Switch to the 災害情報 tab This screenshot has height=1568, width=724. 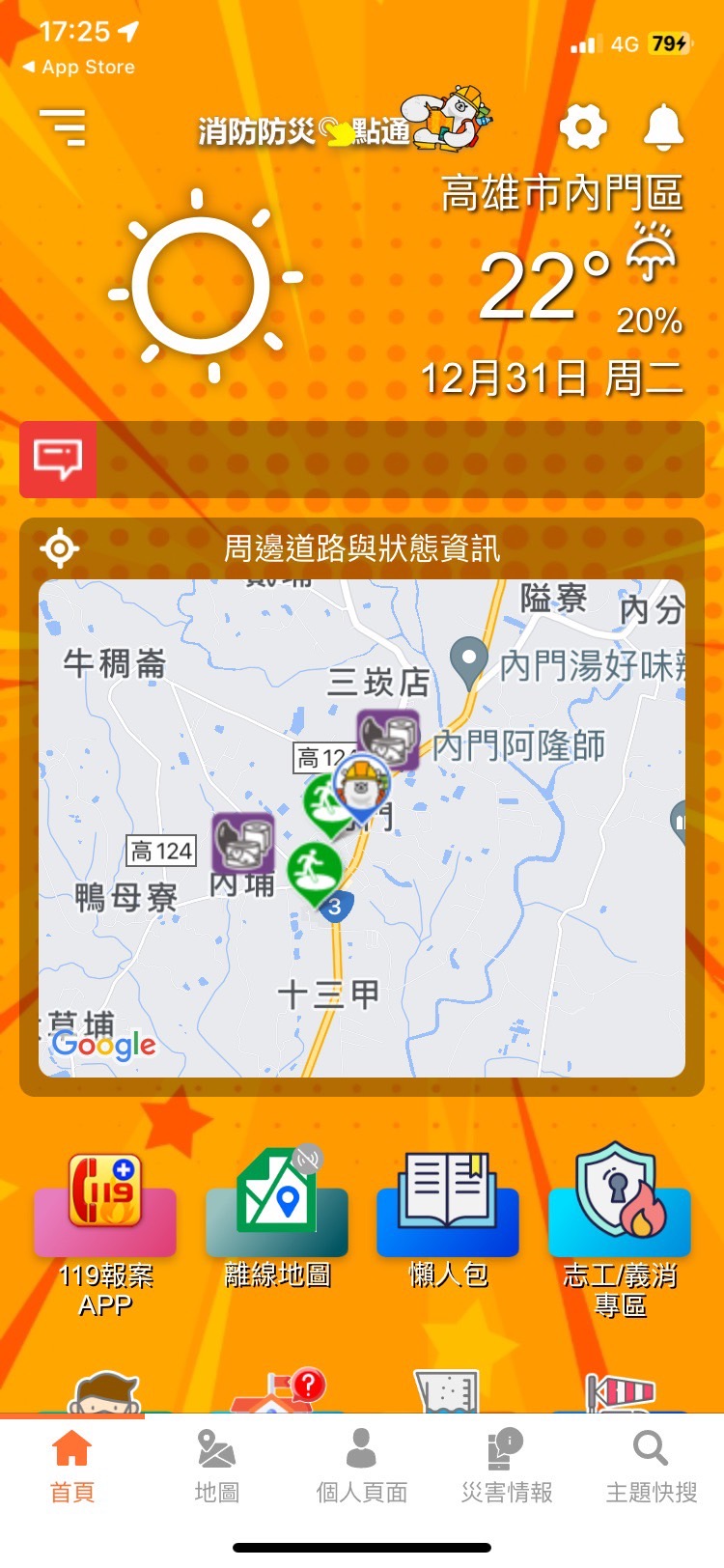(507, 1467)
